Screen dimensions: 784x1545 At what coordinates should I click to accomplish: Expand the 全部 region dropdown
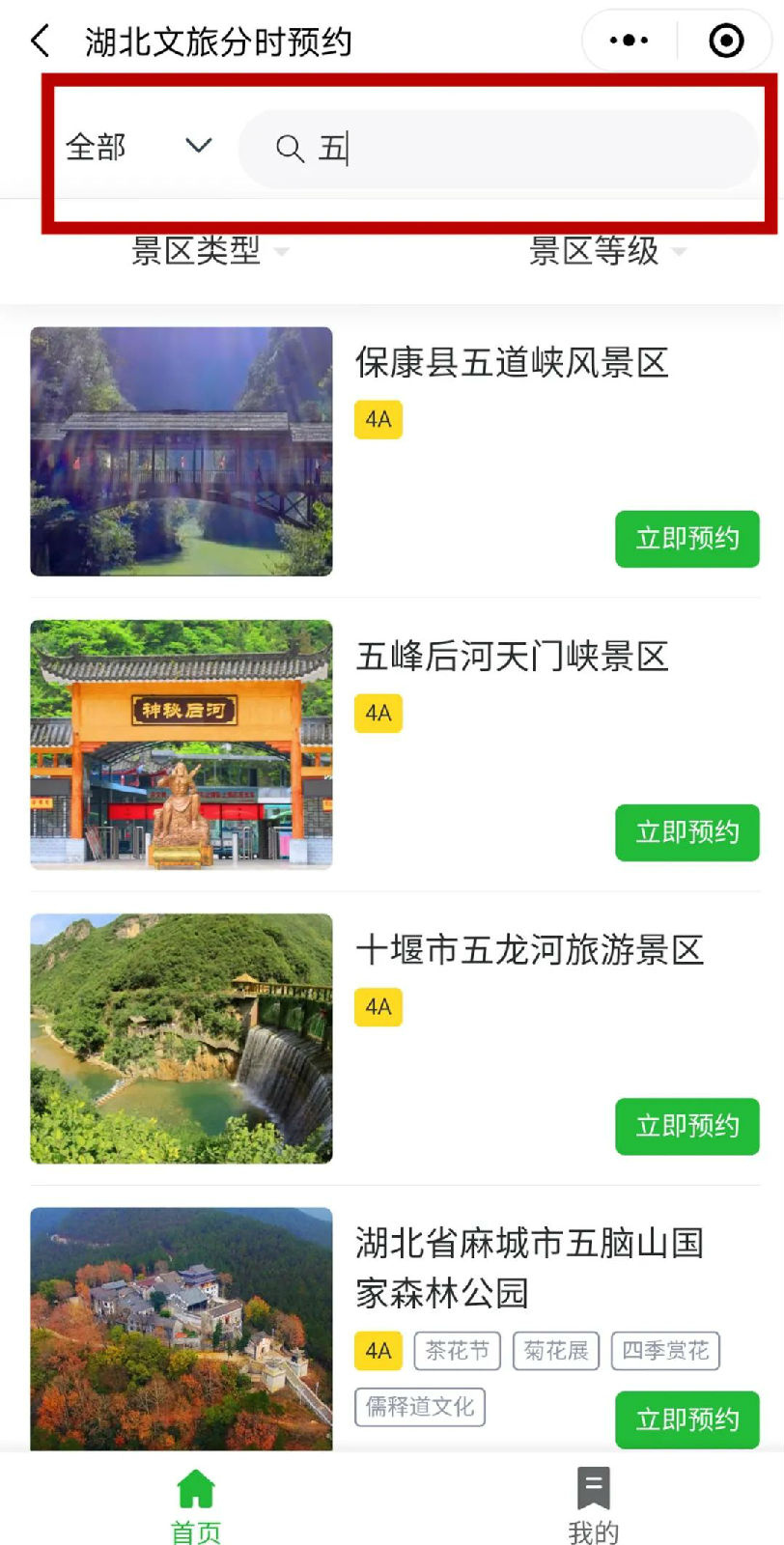point(138,147)
